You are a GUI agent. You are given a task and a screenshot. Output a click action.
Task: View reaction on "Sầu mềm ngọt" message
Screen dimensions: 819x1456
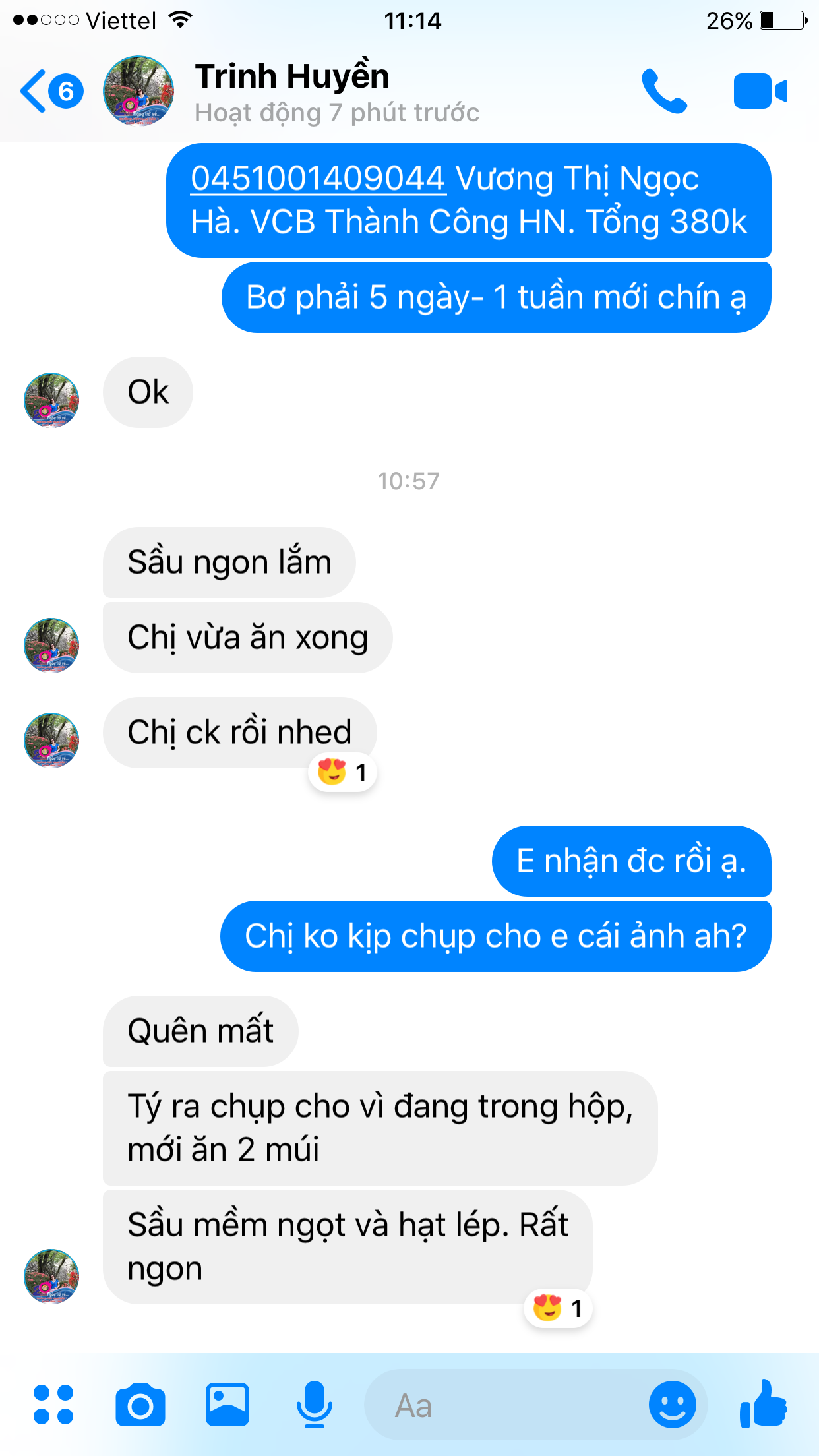[558, 1308]
